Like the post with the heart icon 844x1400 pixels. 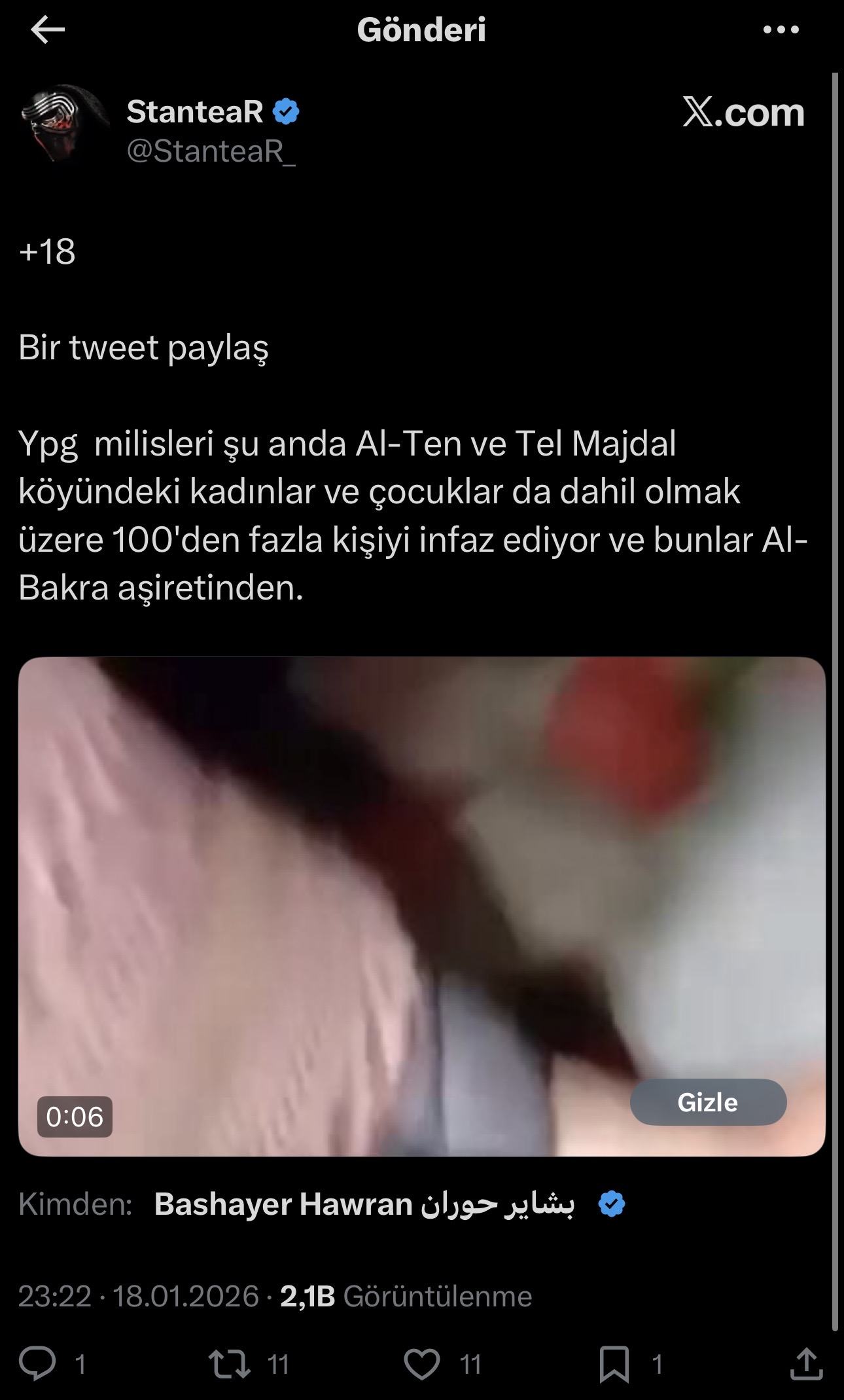pyautogui.click(x=422, y=1364)
